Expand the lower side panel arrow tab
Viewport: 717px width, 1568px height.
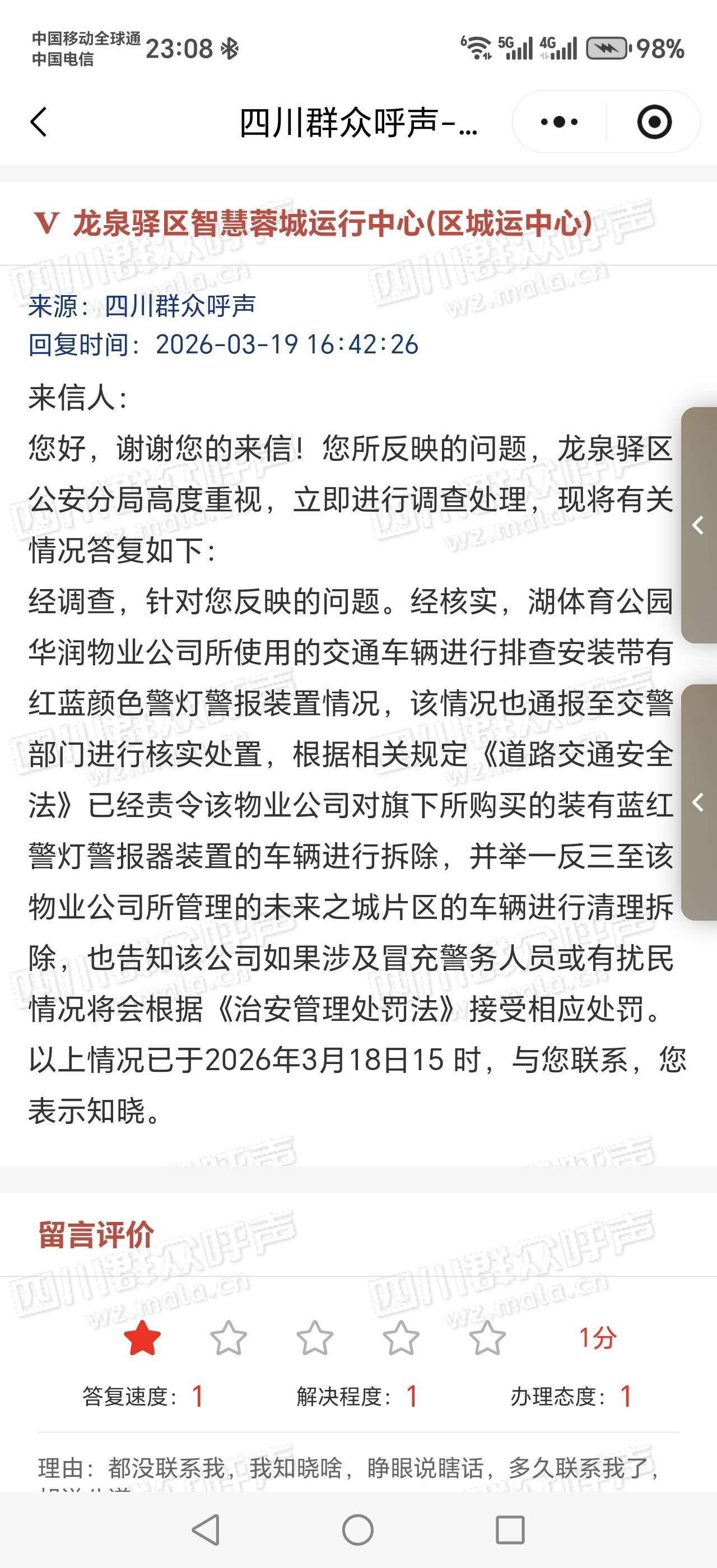pos(699,802)
